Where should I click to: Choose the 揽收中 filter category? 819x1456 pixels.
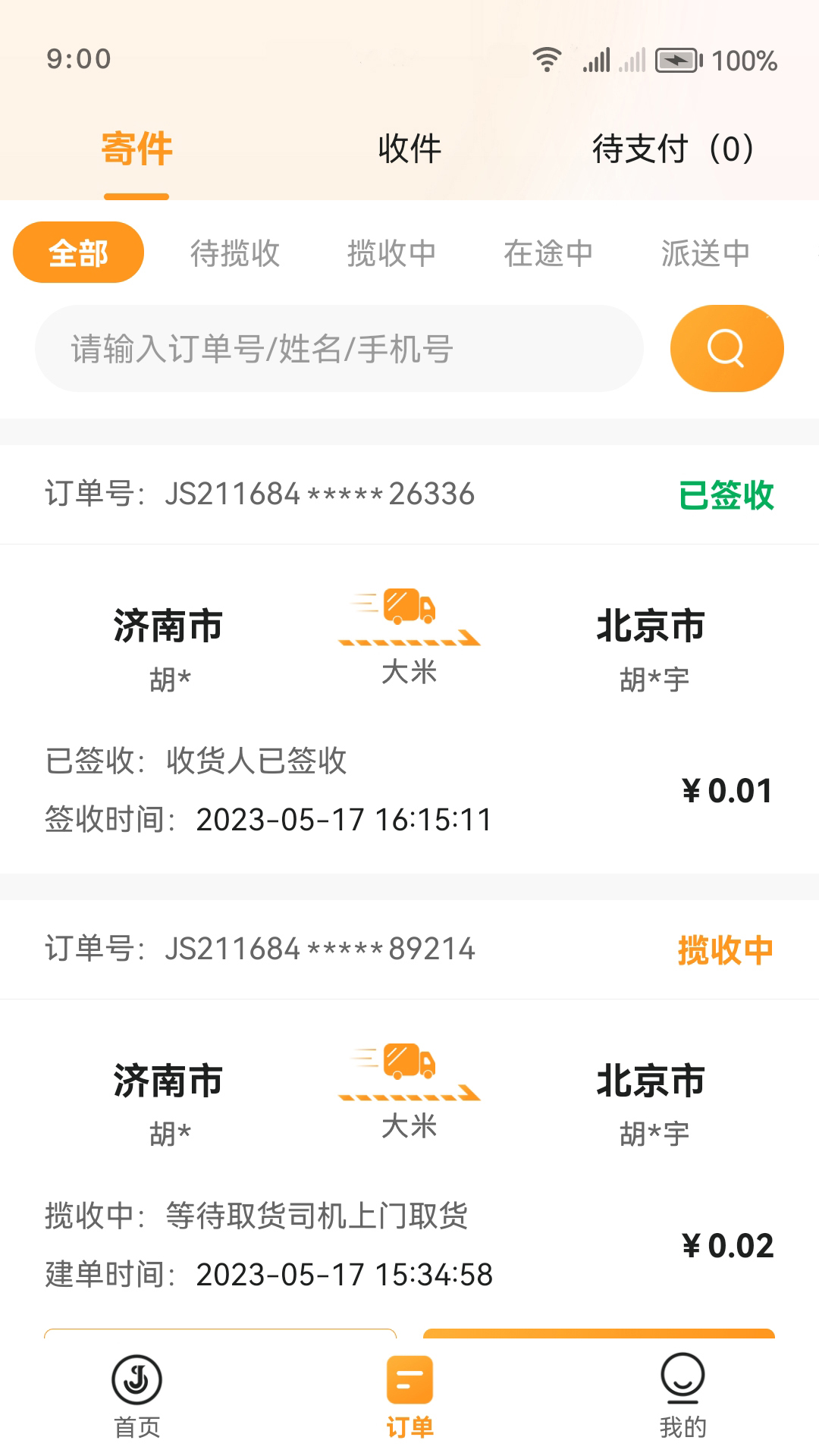coord(392,253)
